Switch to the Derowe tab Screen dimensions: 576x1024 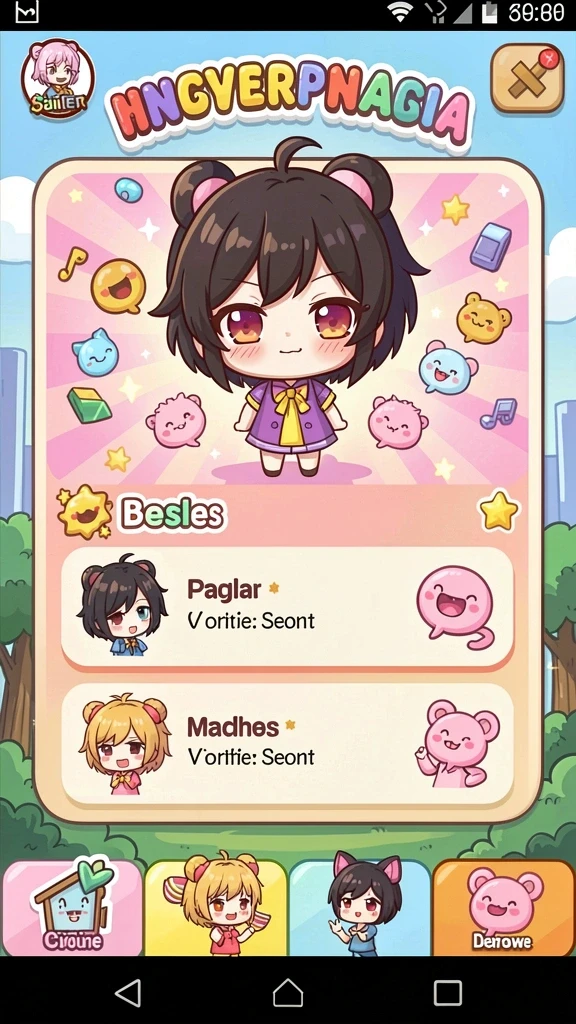click(503, 909)
